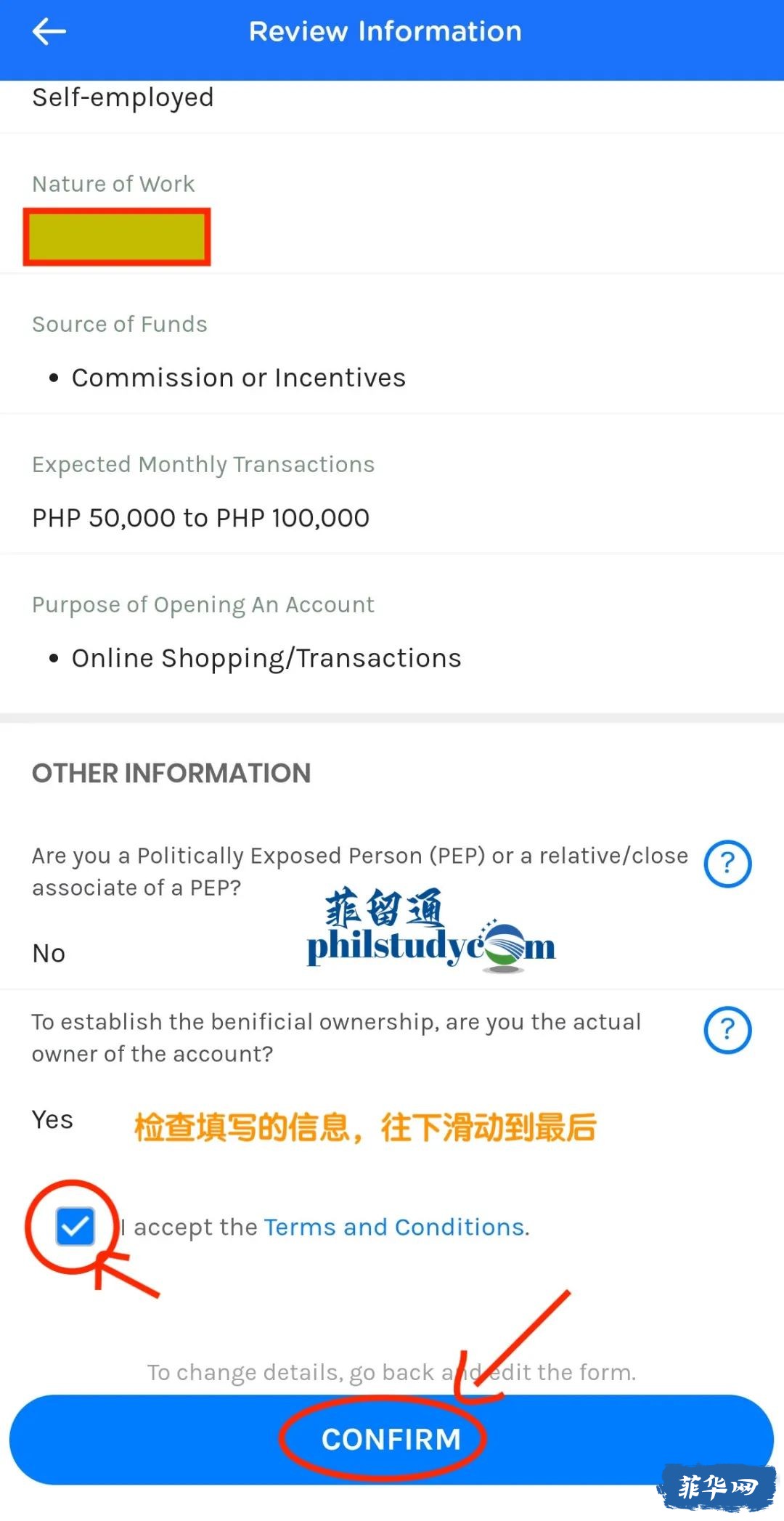
Task: Open help for beneficial ownership question
Action: [727, 1030]
